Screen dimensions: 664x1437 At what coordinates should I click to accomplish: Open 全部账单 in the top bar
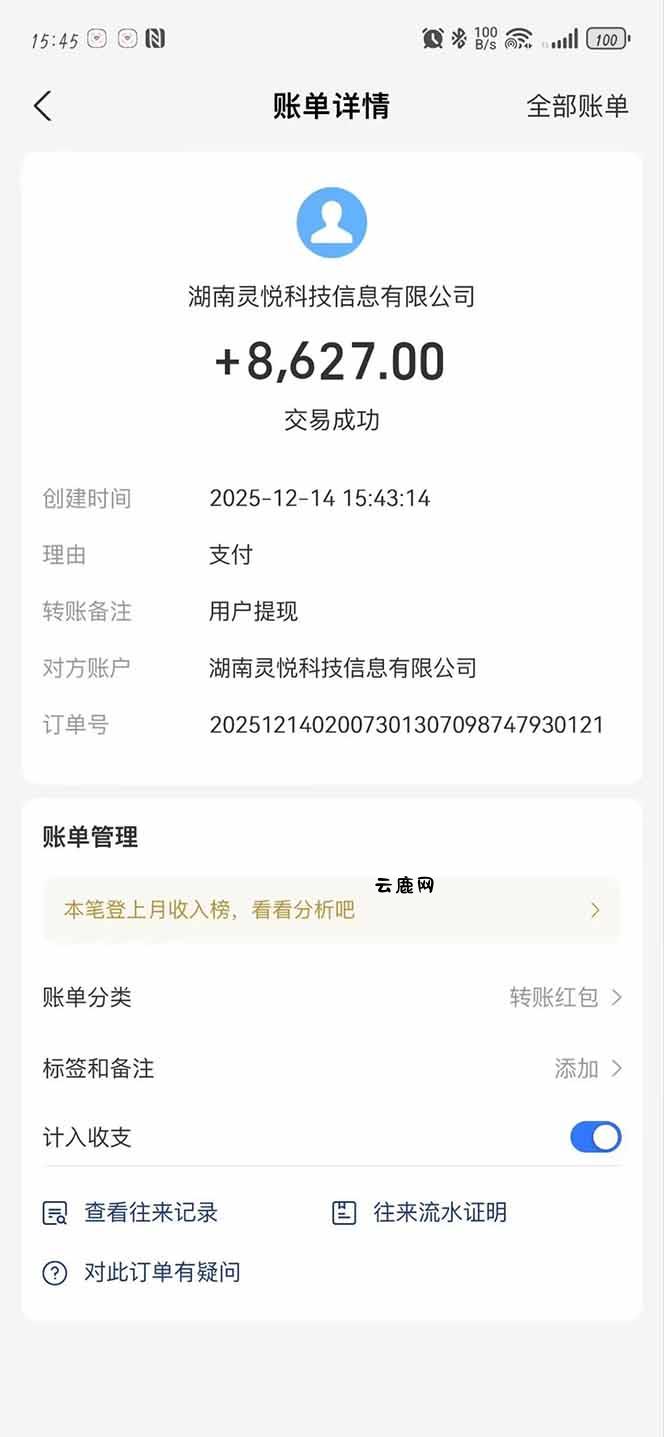(x=577, y=106)
